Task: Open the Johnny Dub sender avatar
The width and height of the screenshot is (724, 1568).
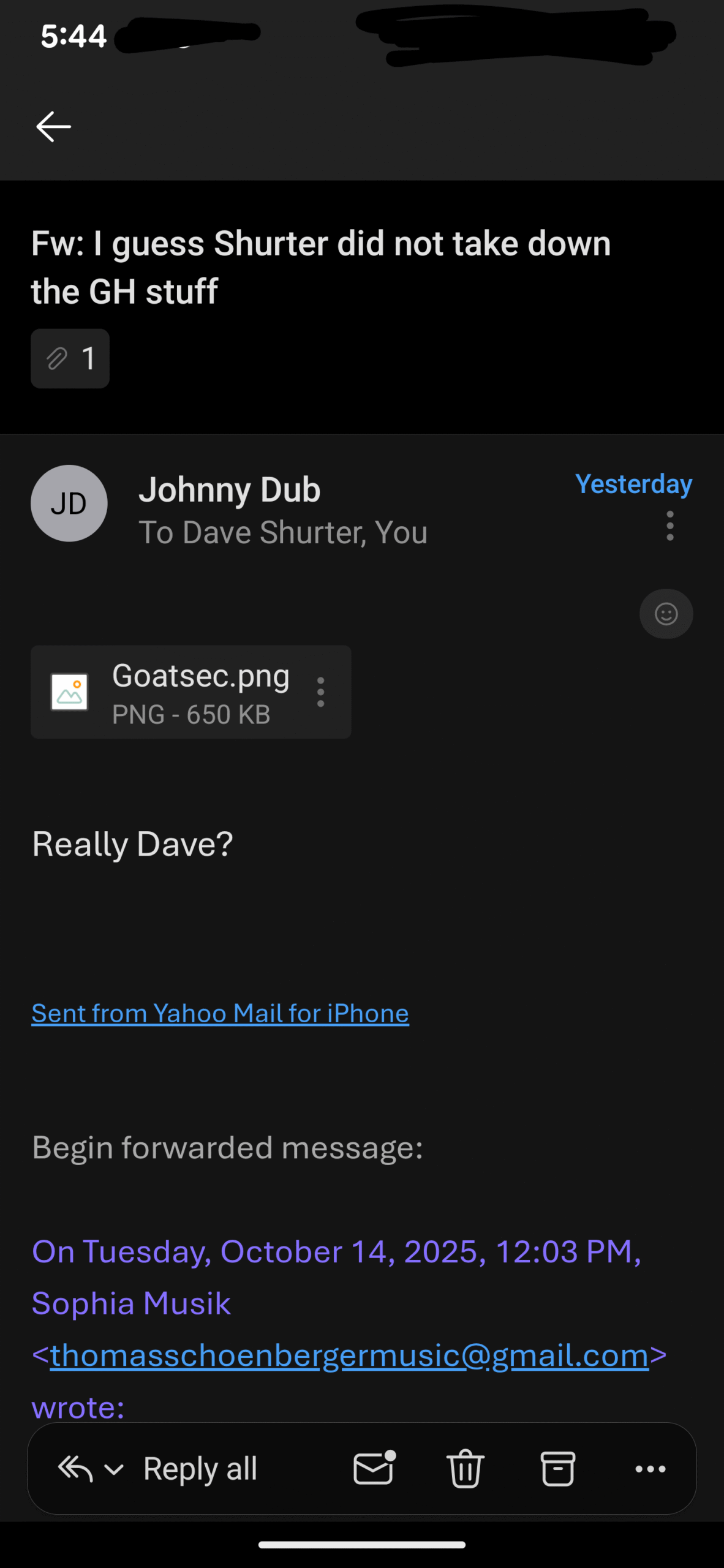Action: 69,503
